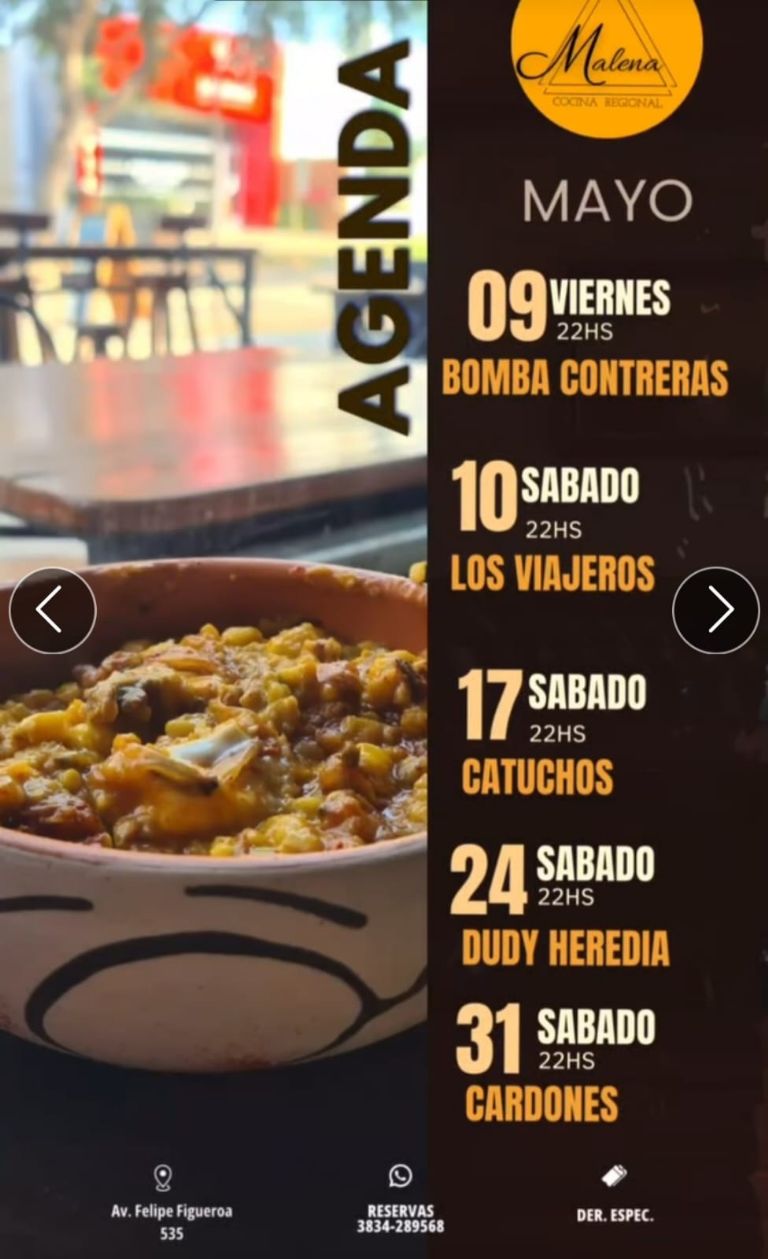
Task: Go to the previous image
Action: pos(52,610)
